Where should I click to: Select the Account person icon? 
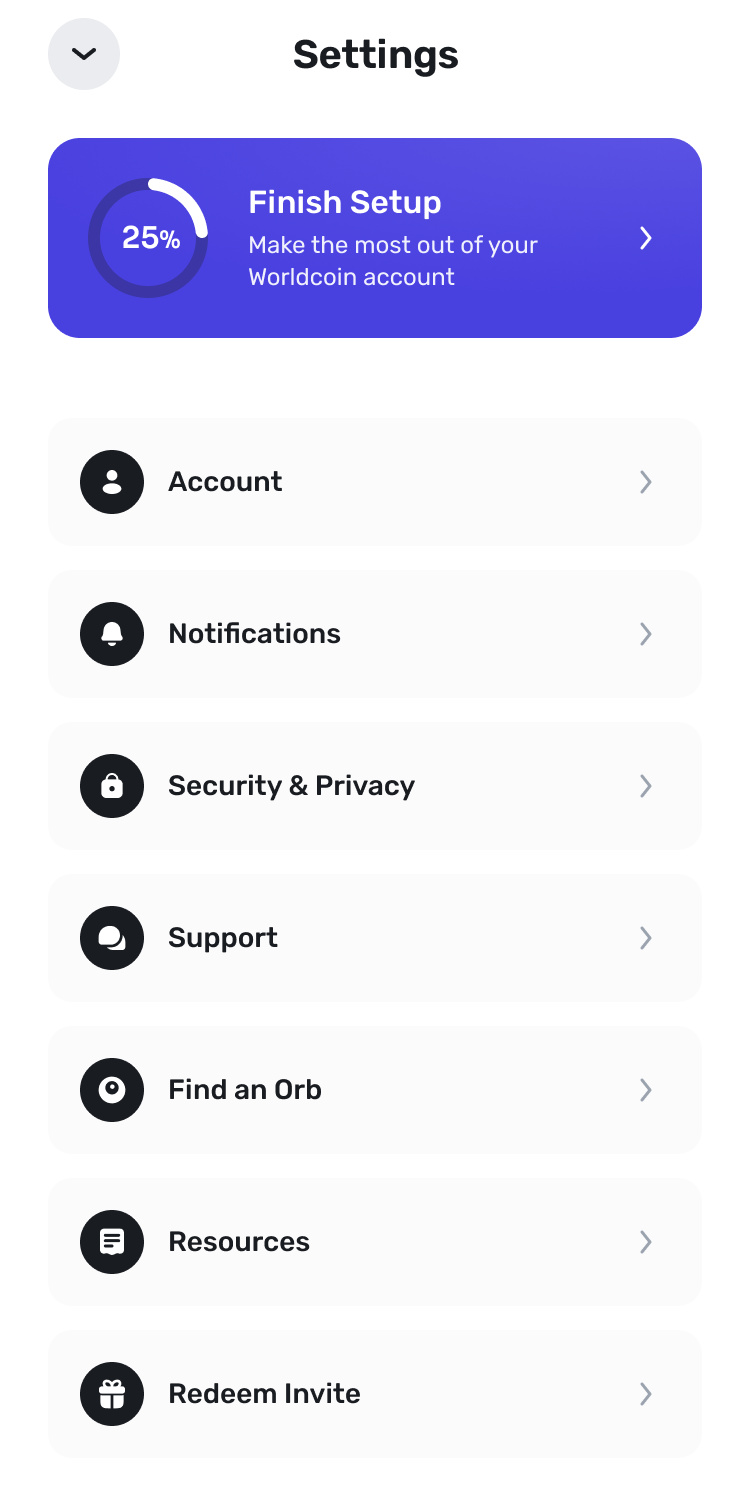pos(111,482)
